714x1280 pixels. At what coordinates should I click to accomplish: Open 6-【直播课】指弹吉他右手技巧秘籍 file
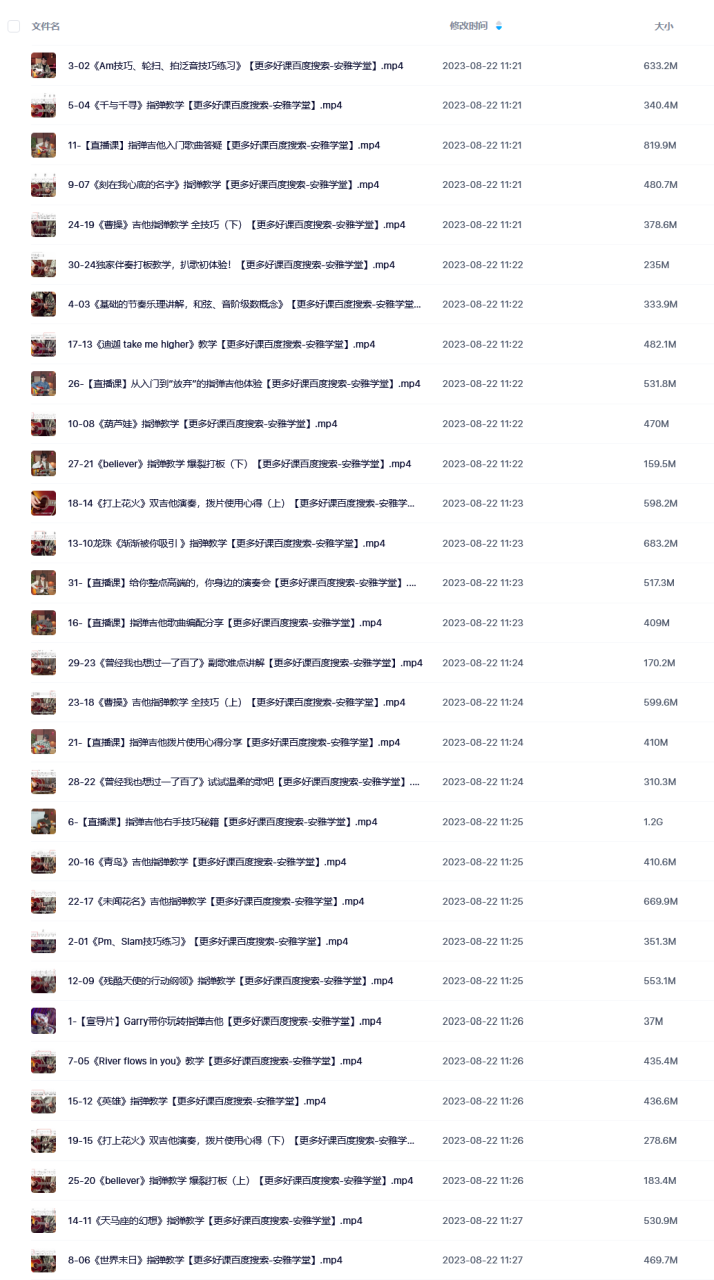[x=222, y=822]
